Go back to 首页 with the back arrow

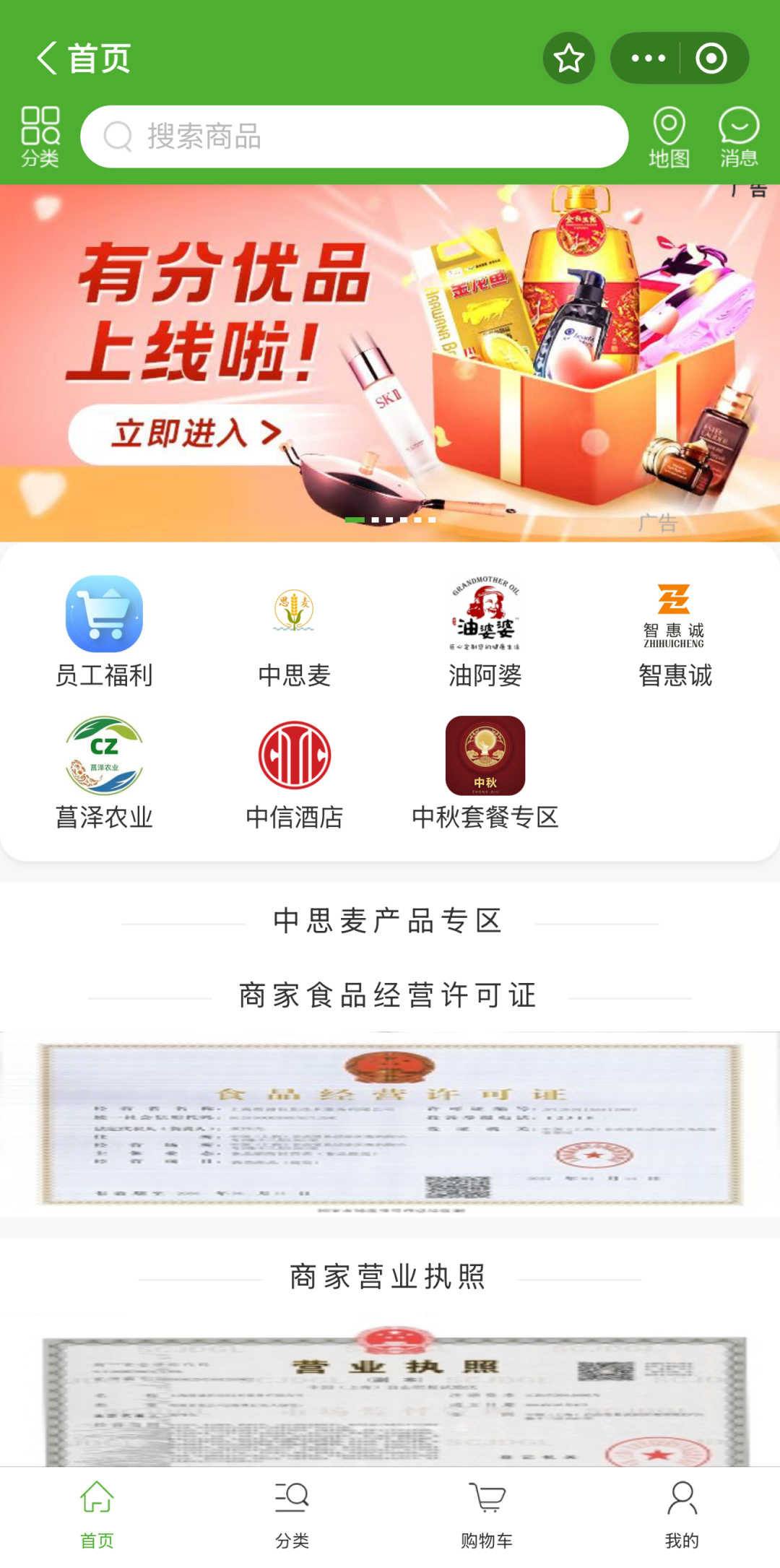click(x=83, y=59)
